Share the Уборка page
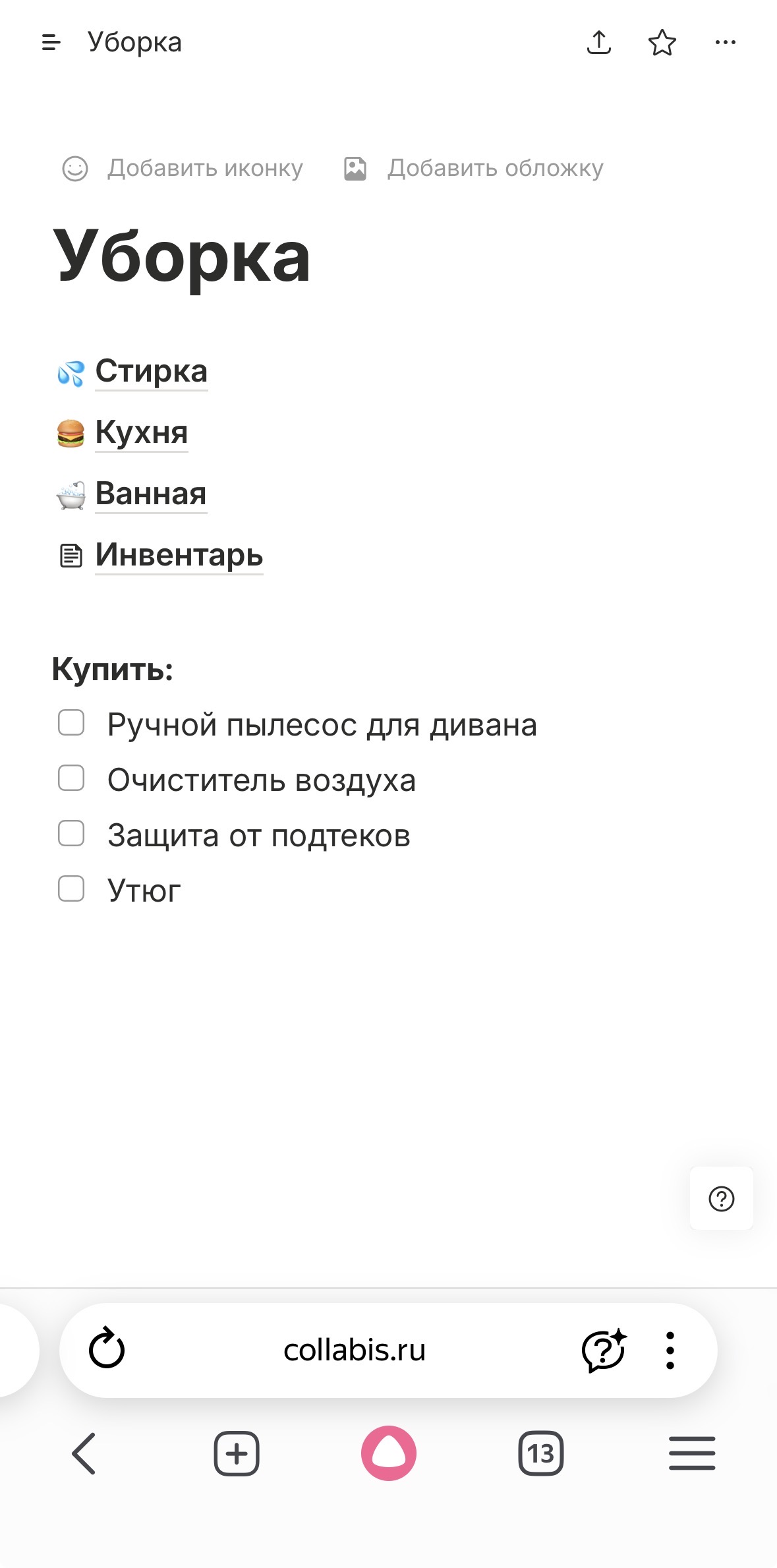This screenshot has width=777, height=1568. (598, 42)
